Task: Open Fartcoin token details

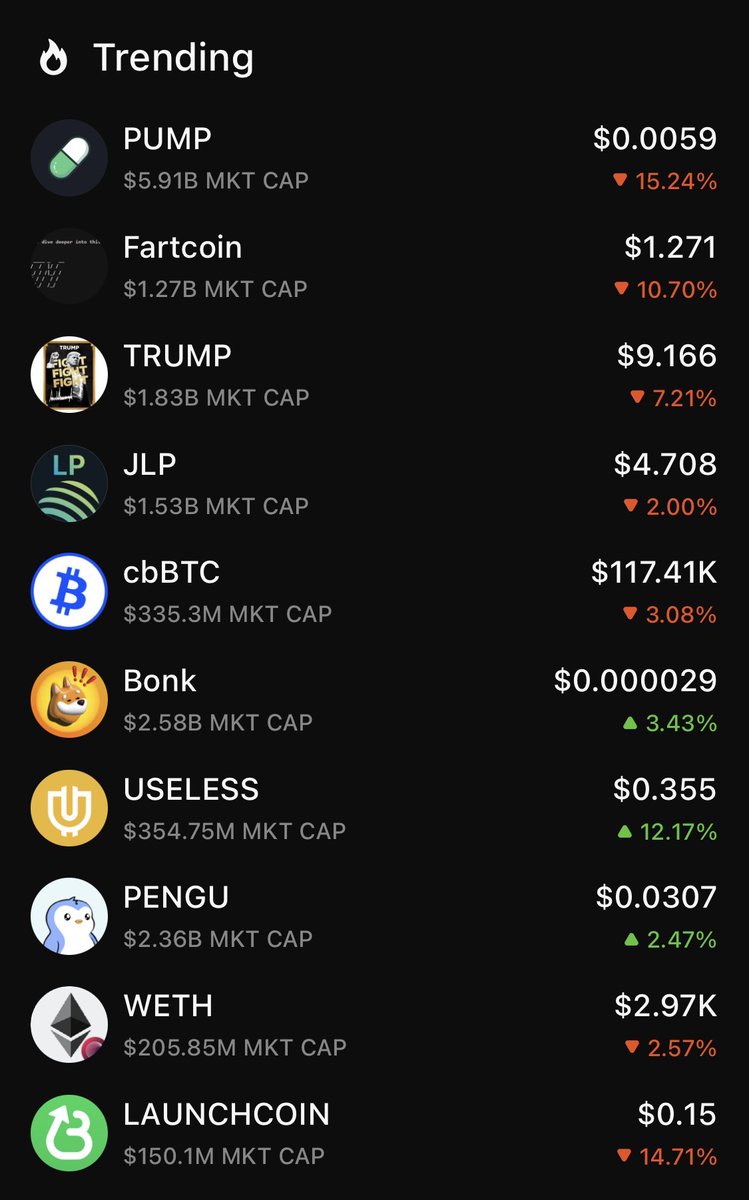Action: point(374,266)
